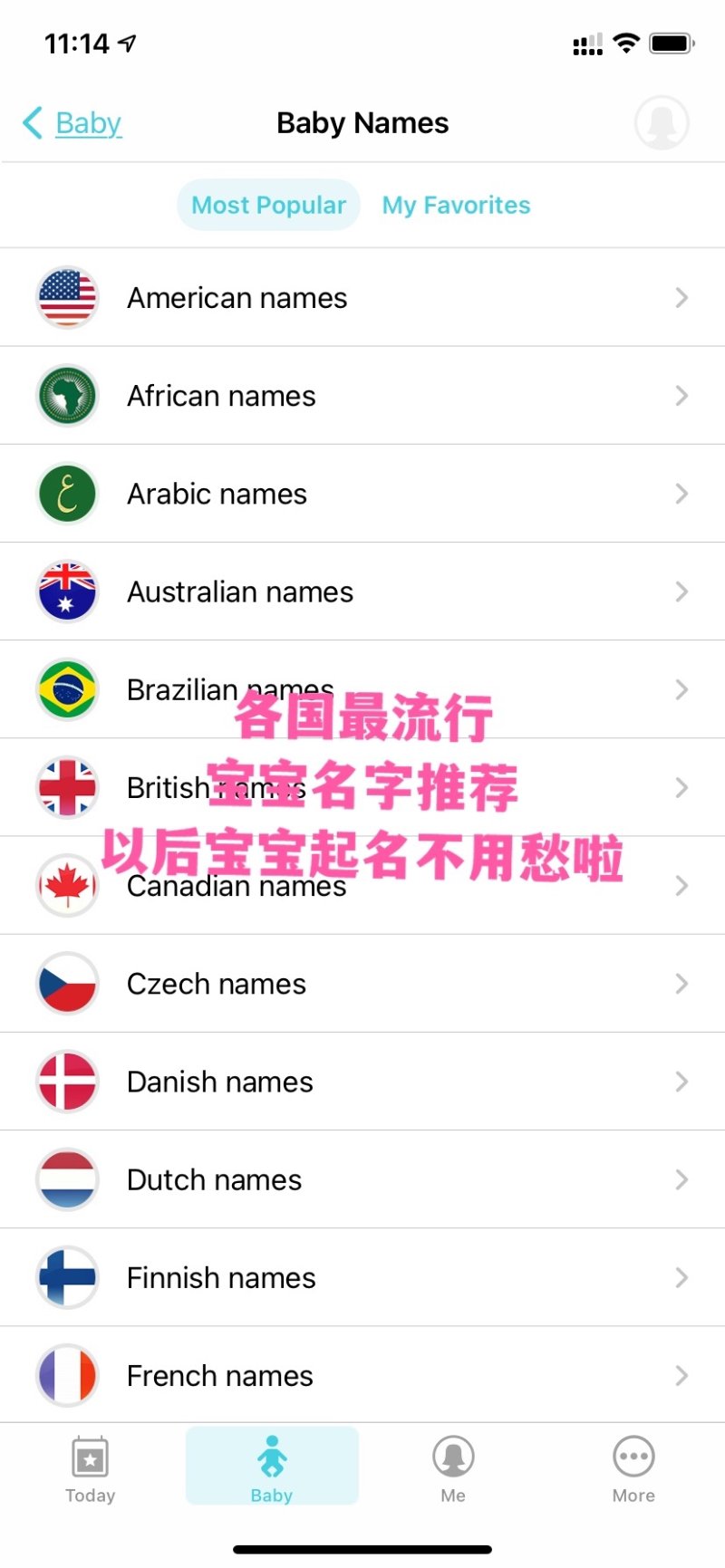
Task: Go back to the Baby screen
Action: (72, 123)
